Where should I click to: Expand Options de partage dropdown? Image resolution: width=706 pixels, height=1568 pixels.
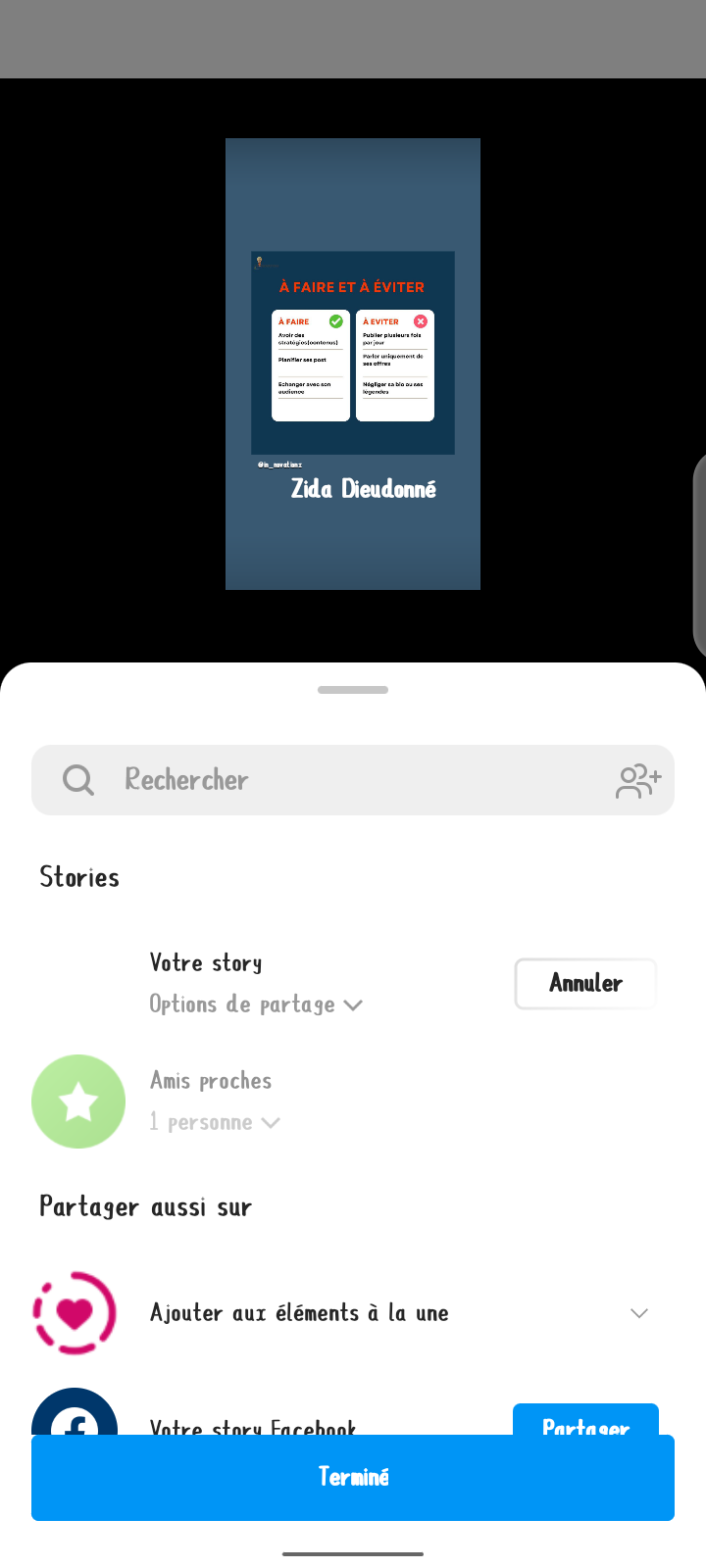click(x=256, y=1004)
